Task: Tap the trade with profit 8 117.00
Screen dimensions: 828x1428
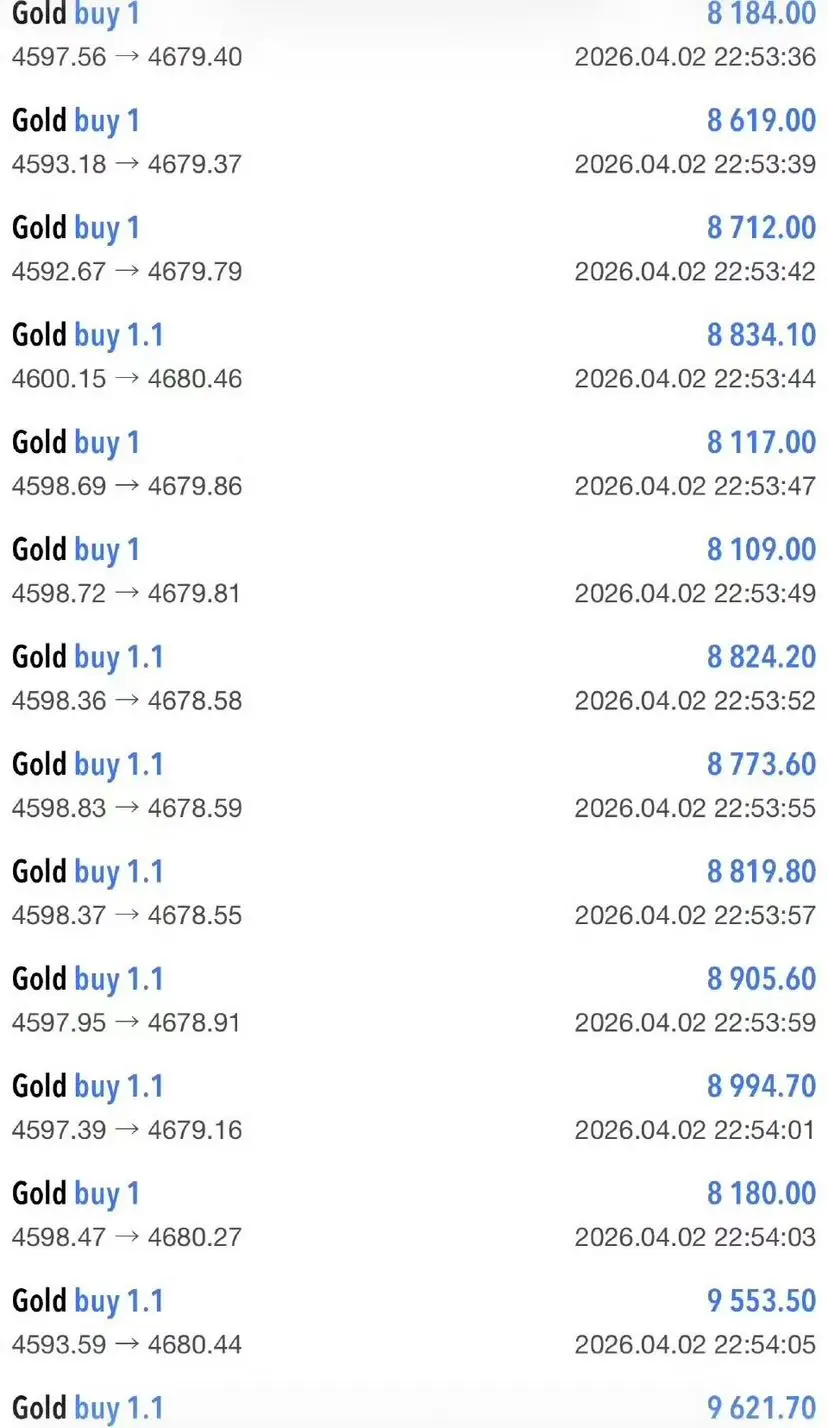Action: pyautogui.click(x=414, y=463)
